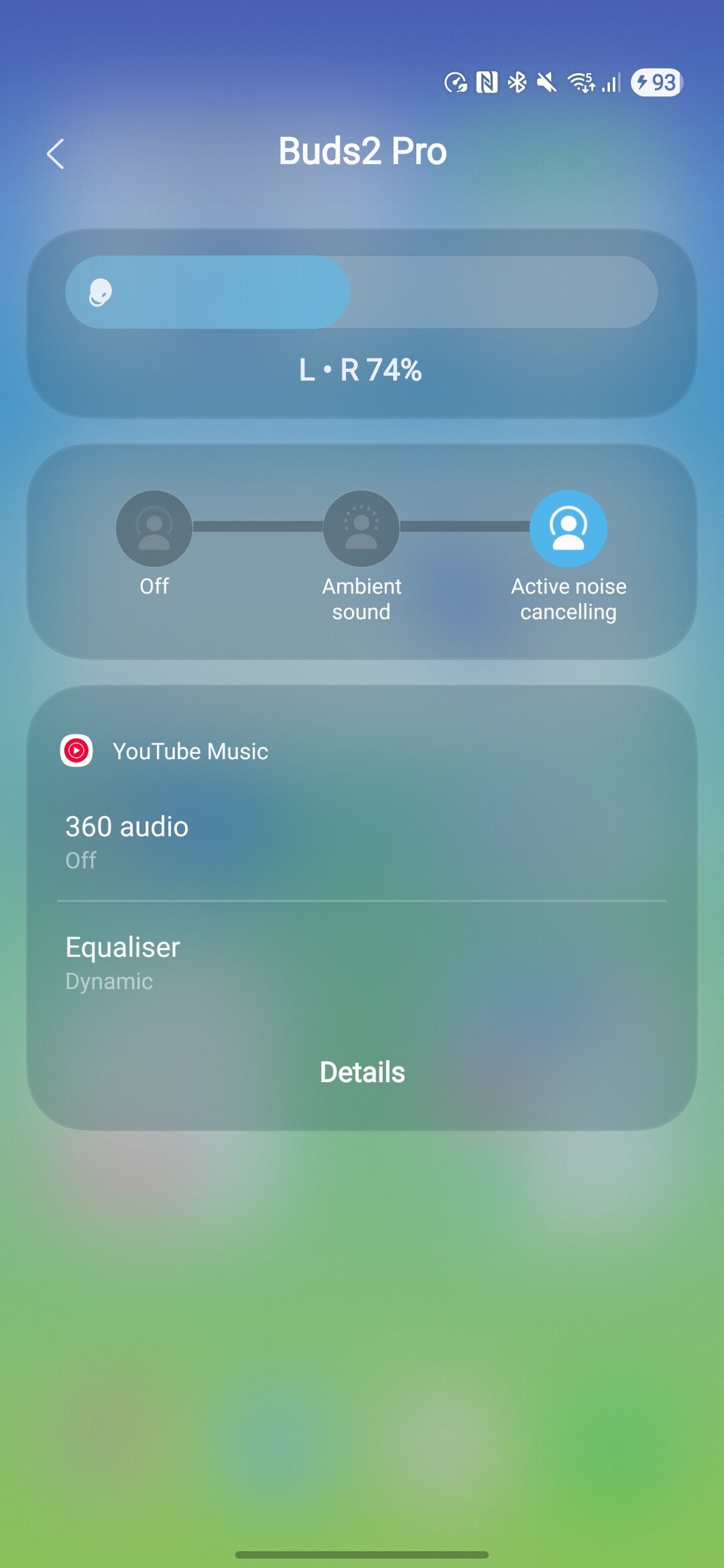Go back from Buds2 Pro panel
Viewport: 724px width, 1568px height.
click(56, 154)
